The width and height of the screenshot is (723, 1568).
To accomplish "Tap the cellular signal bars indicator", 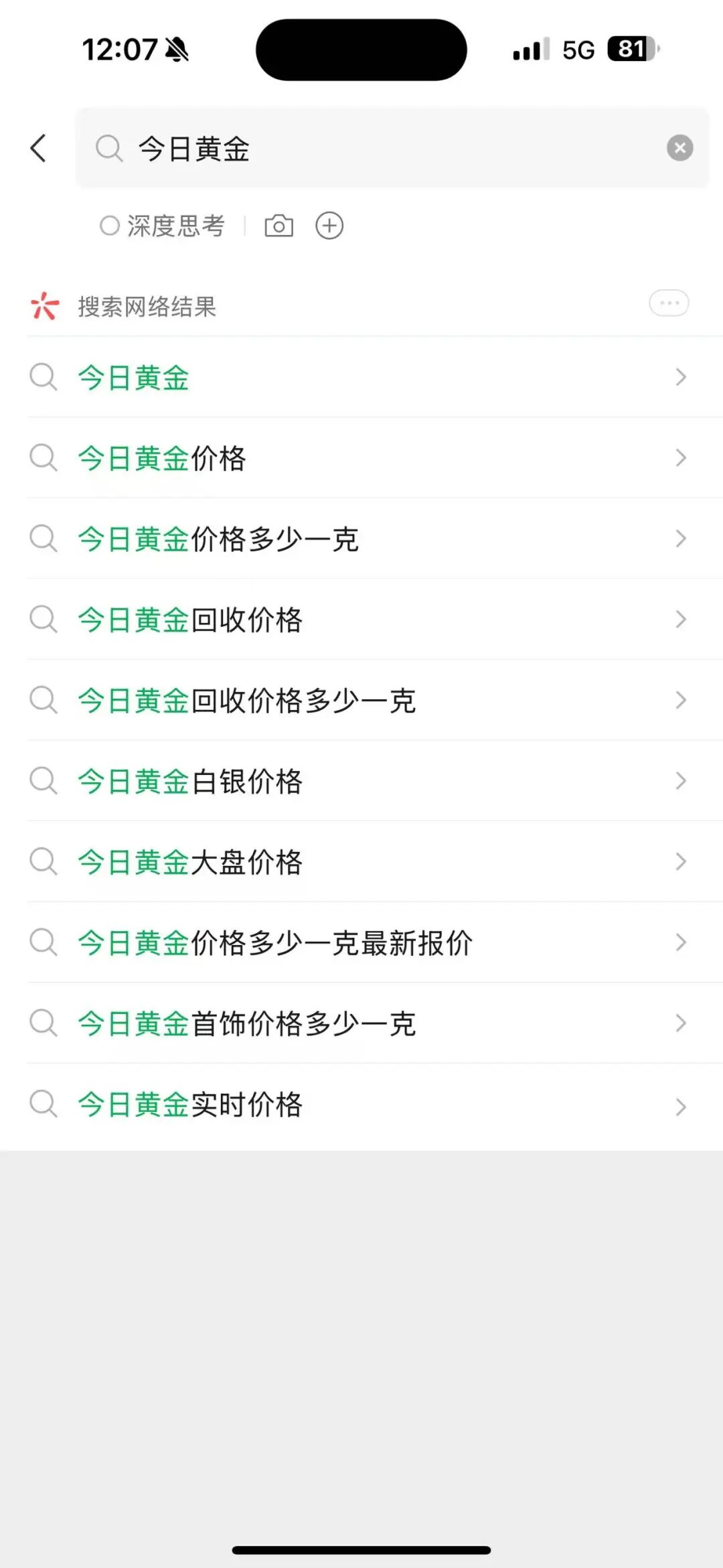I will (x=528, y=49).
